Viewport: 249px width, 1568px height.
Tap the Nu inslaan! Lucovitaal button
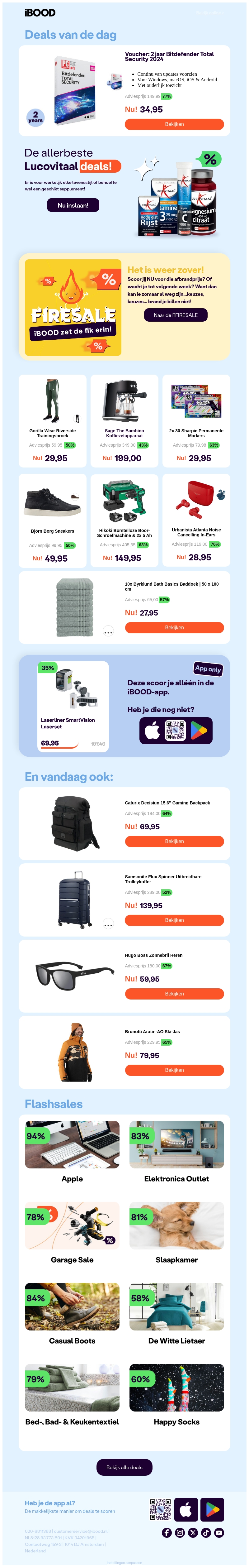pyautogui.click(x=73, y=205)
